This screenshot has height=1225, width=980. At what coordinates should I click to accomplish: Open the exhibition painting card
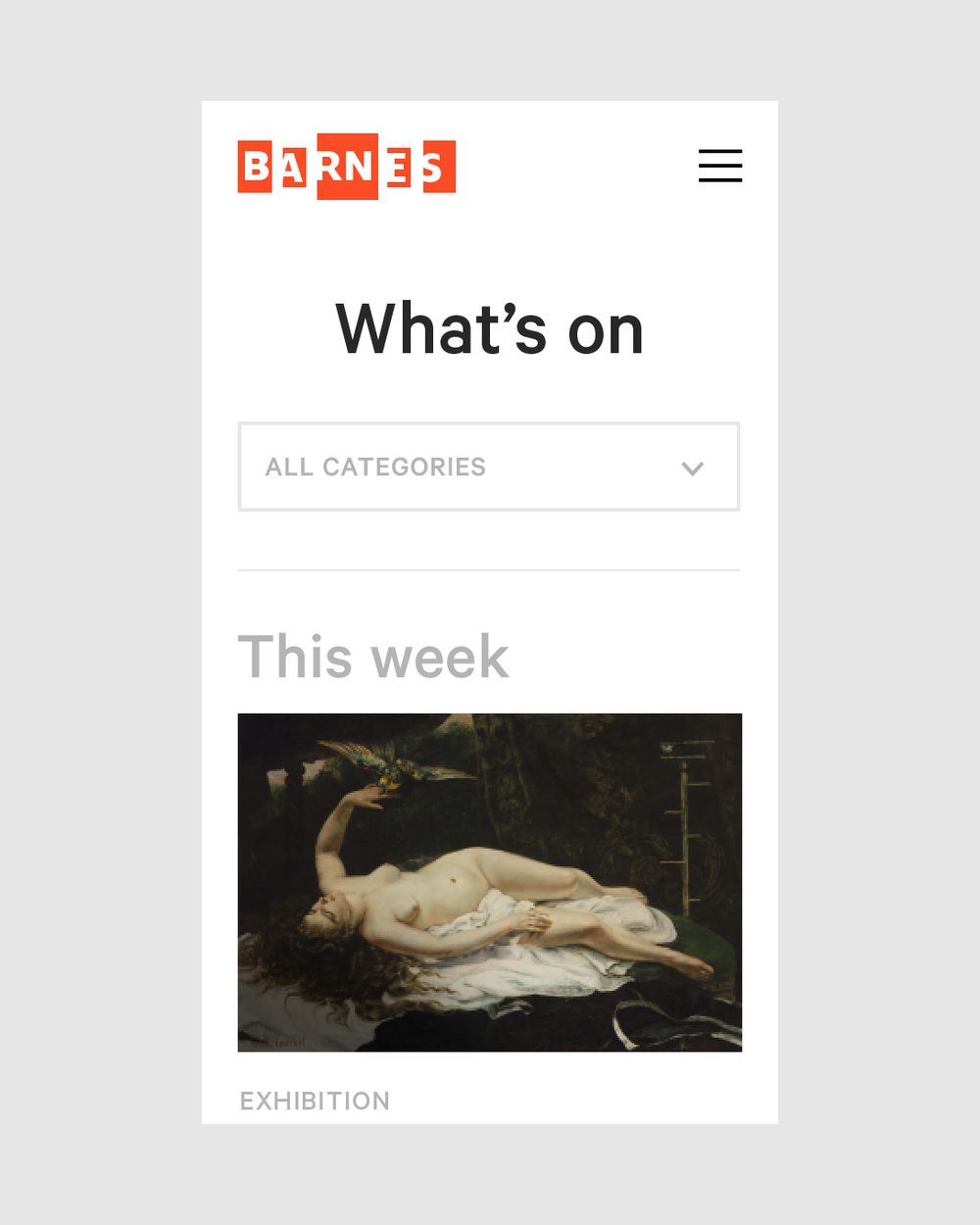click(489, 882)
